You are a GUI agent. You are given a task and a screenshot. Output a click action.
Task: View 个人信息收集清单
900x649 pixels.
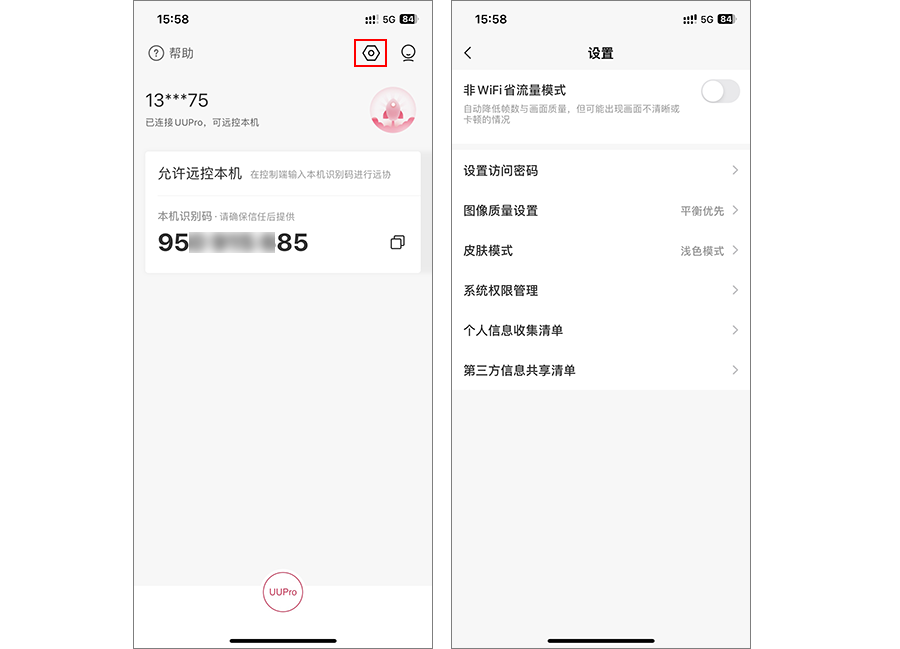click(x=600, y=331)
